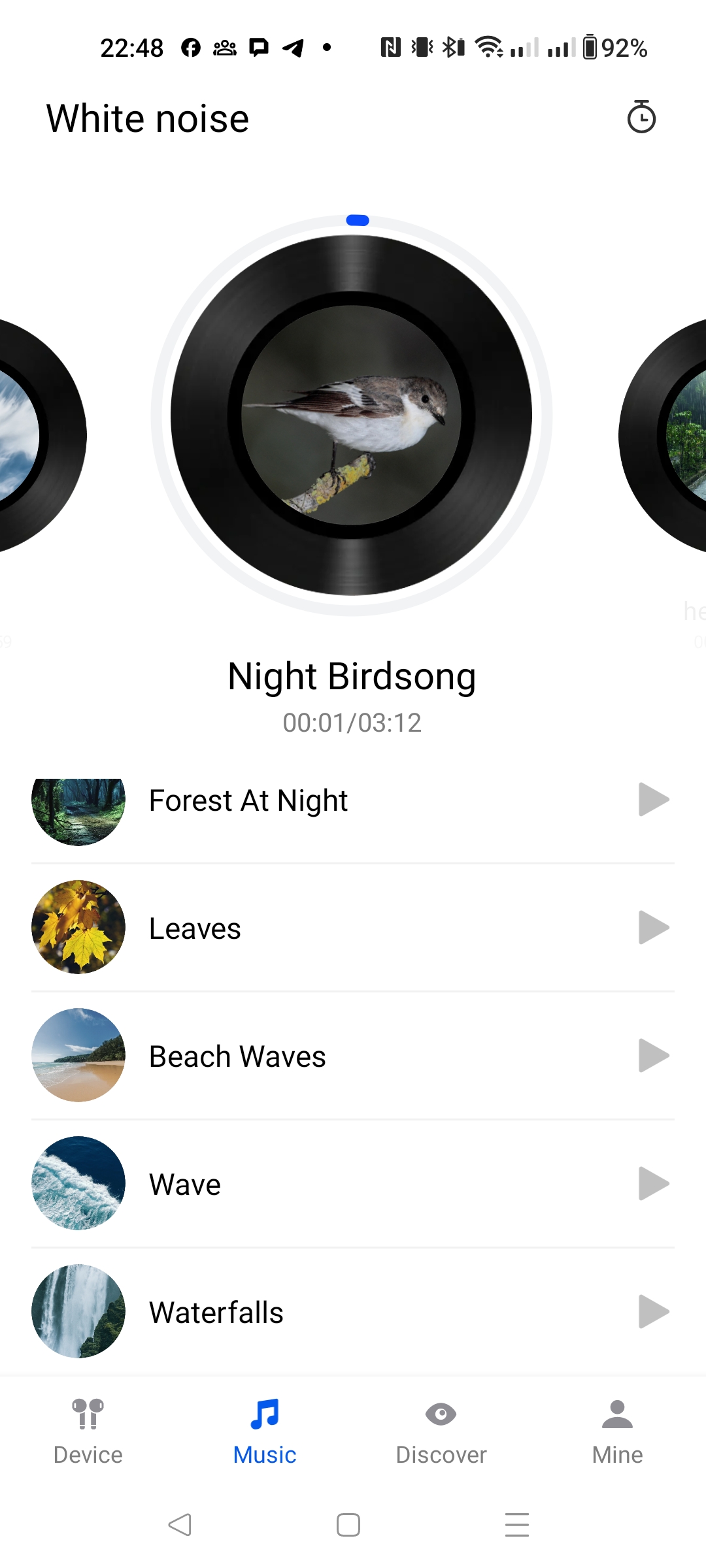
Task: Tap the Night Birdsong vinyl disc
Action: point(352,416)
